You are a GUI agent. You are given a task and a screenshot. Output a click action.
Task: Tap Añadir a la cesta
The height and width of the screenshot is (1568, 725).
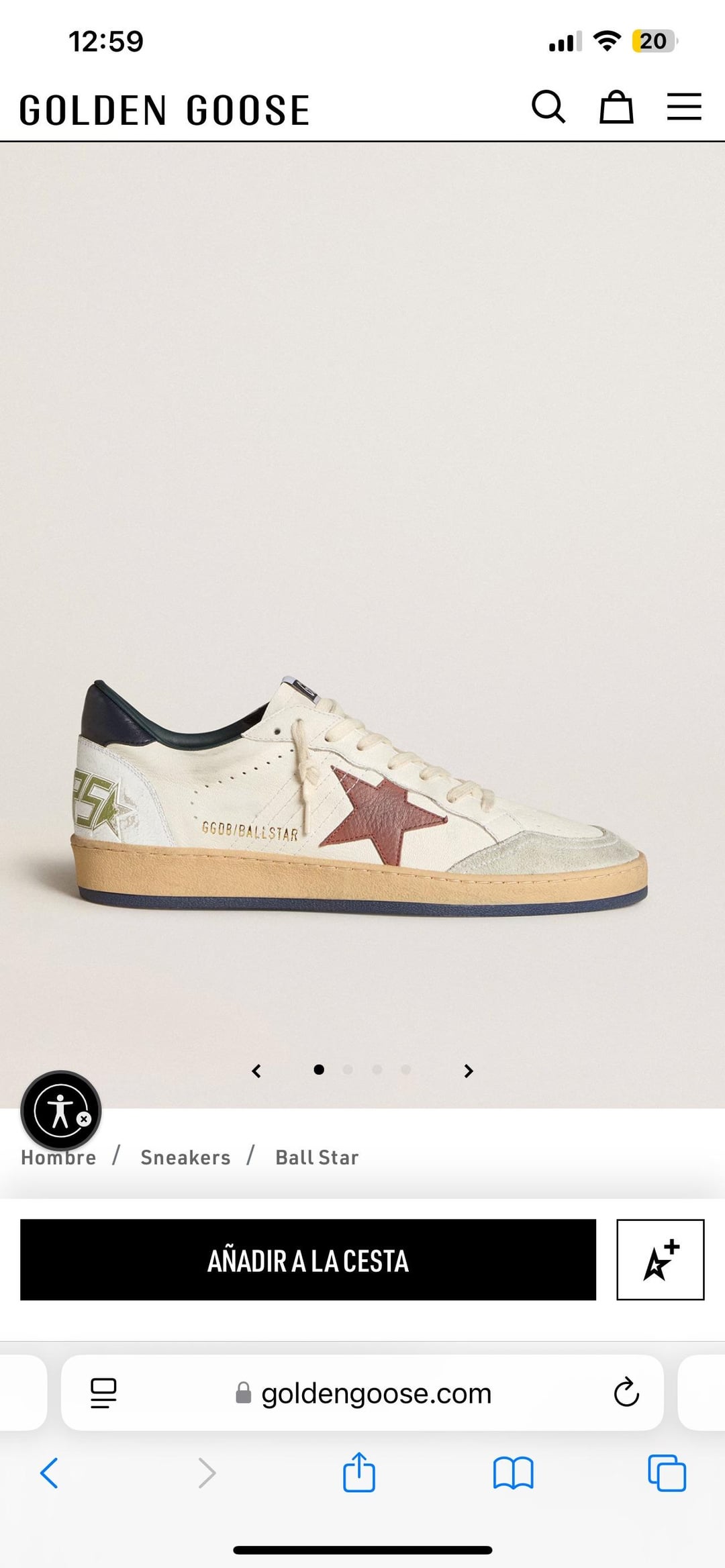pos(308,1260)
